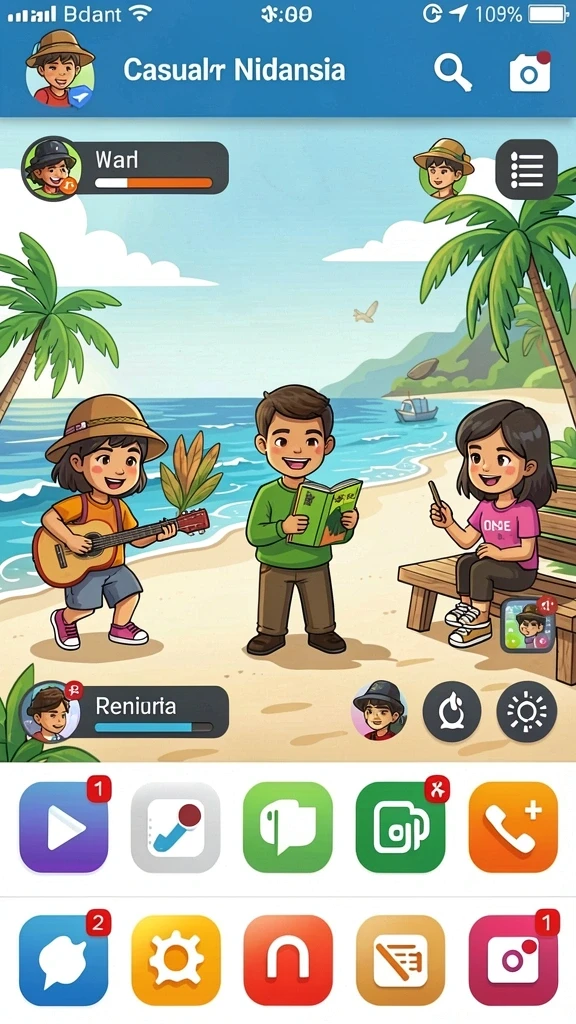Tap the round timer button beside the sun

pos(452,711)
